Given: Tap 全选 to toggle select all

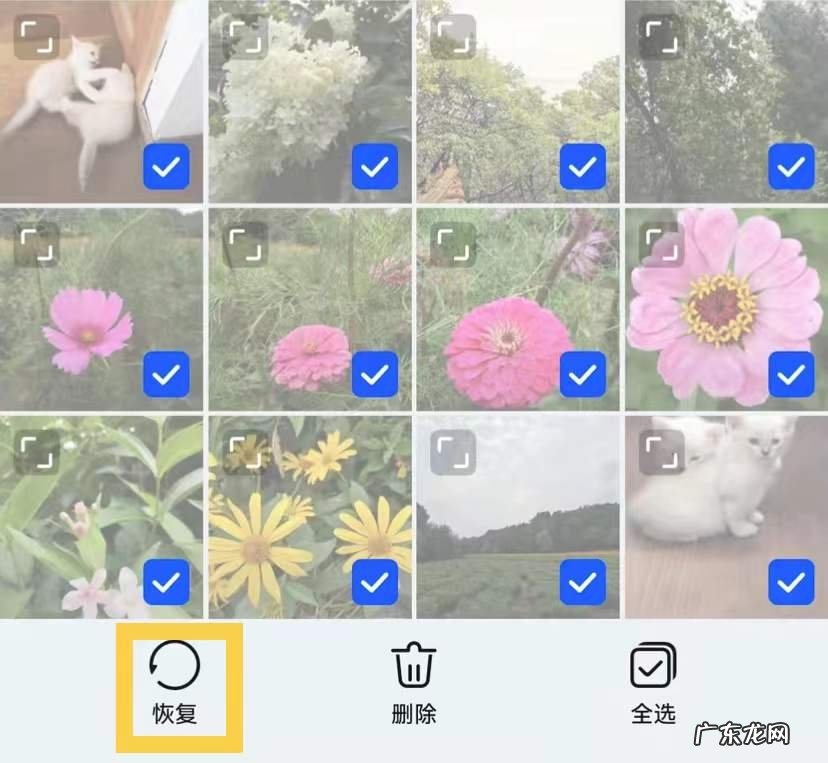Looking at the screenshot, I should pyautogui.click(x=653, y=685).
